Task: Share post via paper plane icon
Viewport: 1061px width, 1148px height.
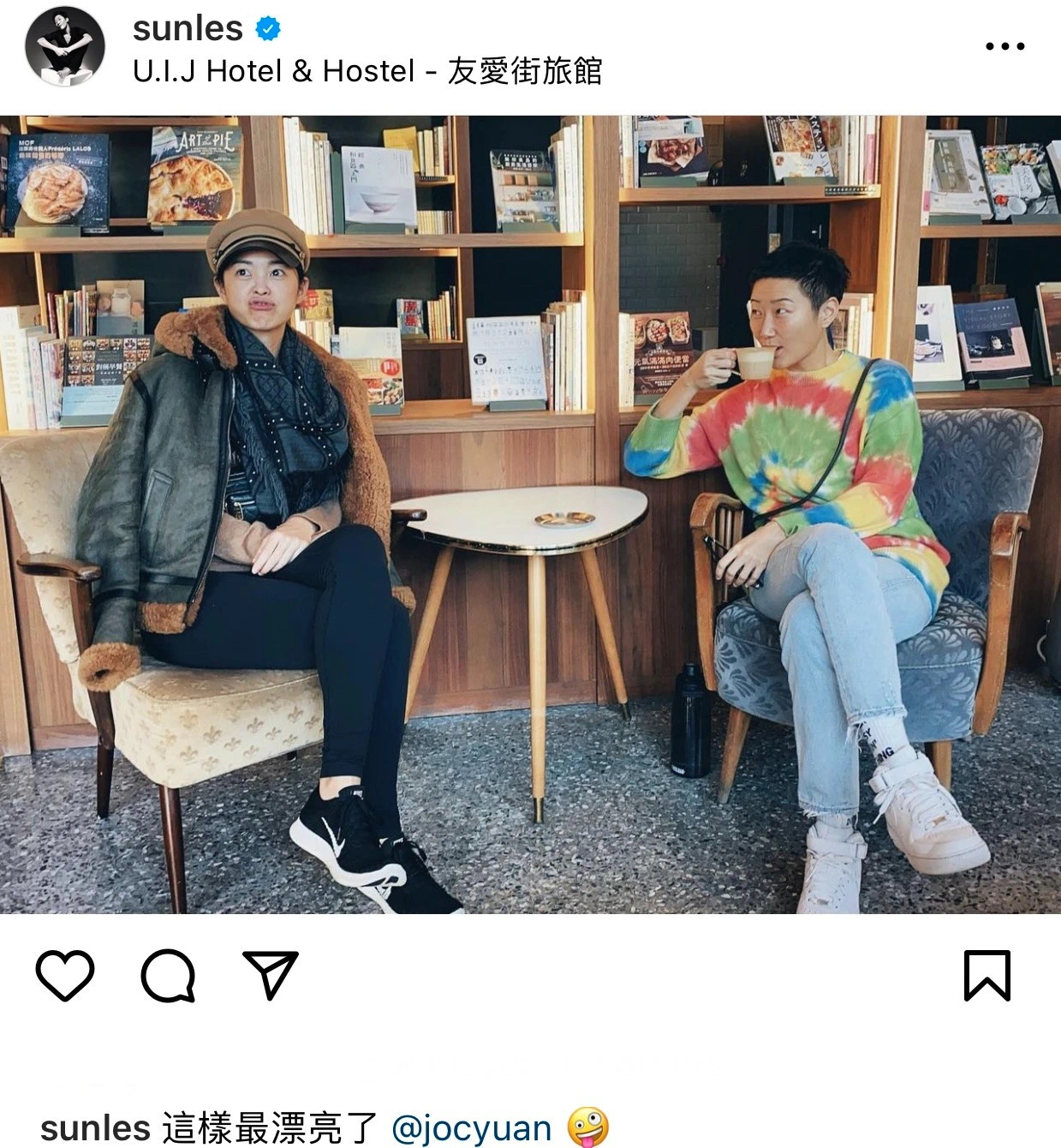Action: point(271,975)
